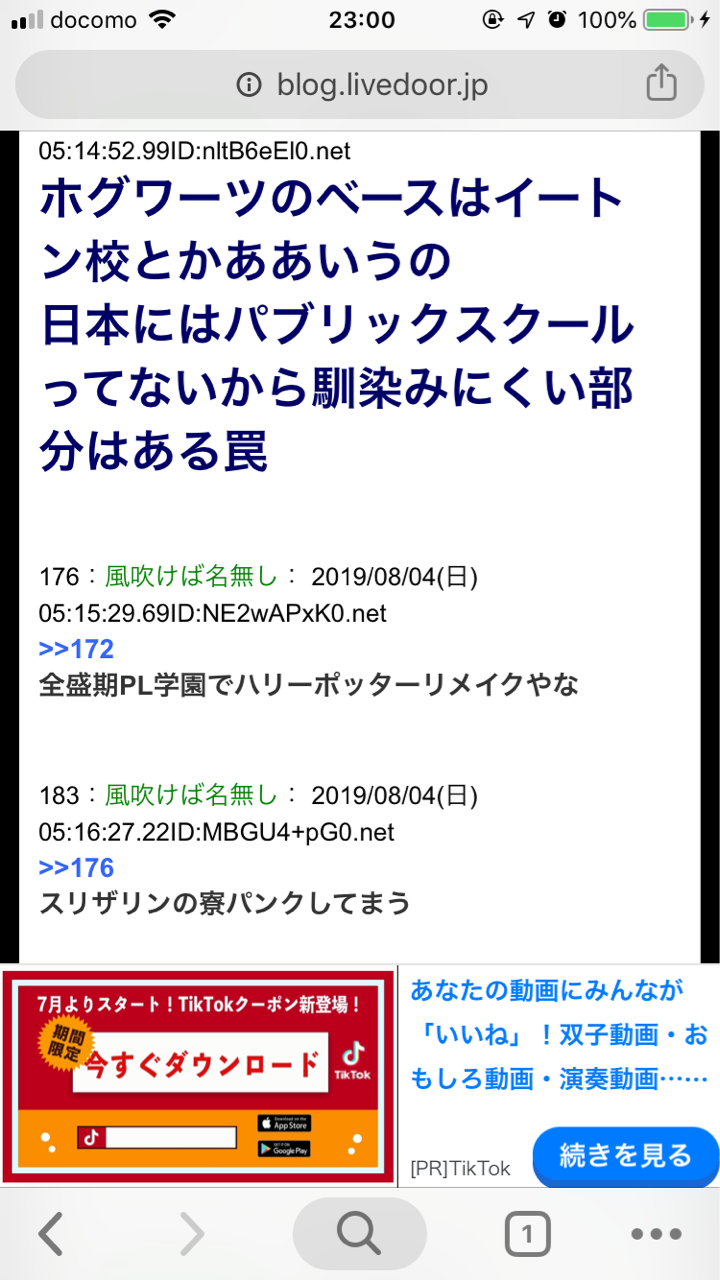Viewport: 720px width, 1280px height.
Task: Open the >>172 reply anchor link
Action: (76, 649)
